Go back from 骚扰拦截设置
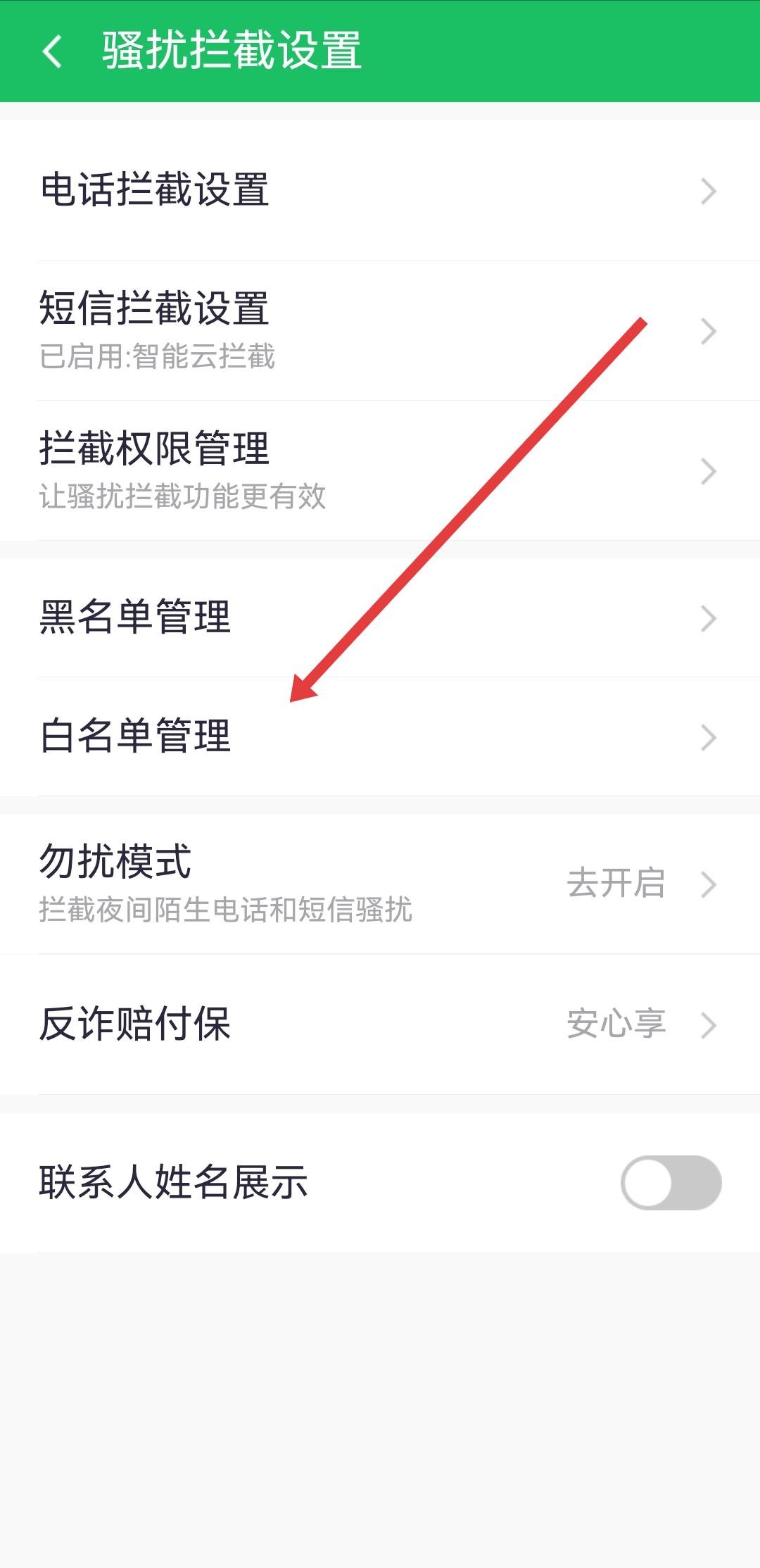760x1568 pixels. (53, 51)
